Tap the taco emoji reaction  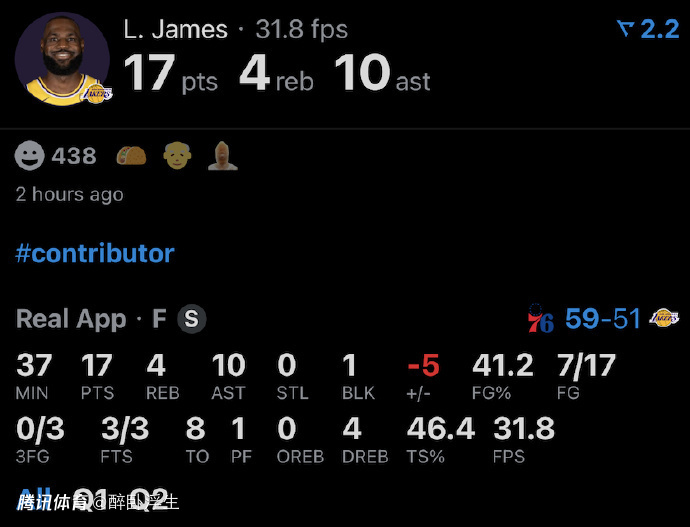(131, 155)
